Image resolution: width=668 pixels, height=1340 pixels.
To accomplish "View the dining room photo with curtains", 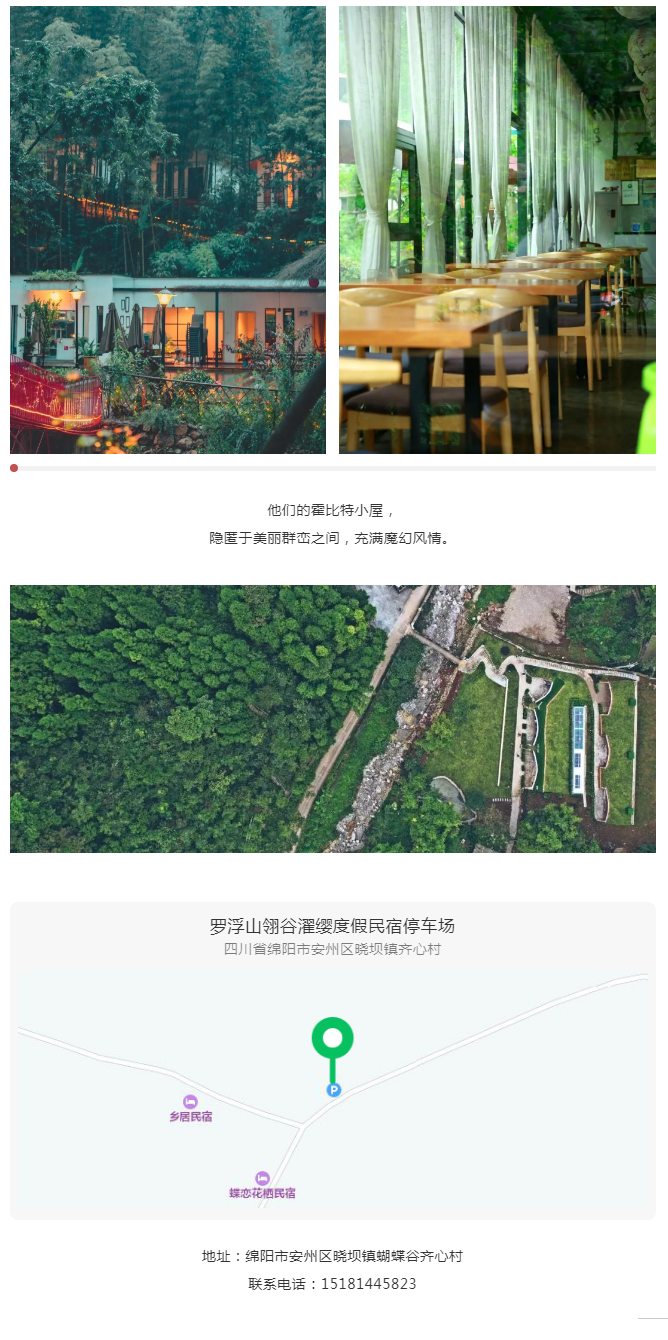I will click(497, 230).
